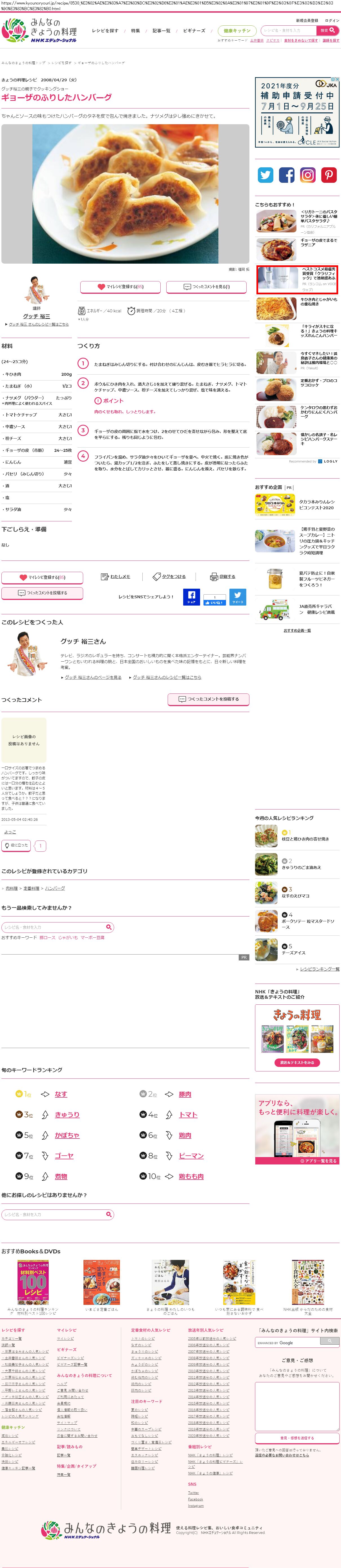341x1568 pixels.
Task: Open 放送&テキストをみる button
Action: pyautogui.click(x=296, y=1063)
